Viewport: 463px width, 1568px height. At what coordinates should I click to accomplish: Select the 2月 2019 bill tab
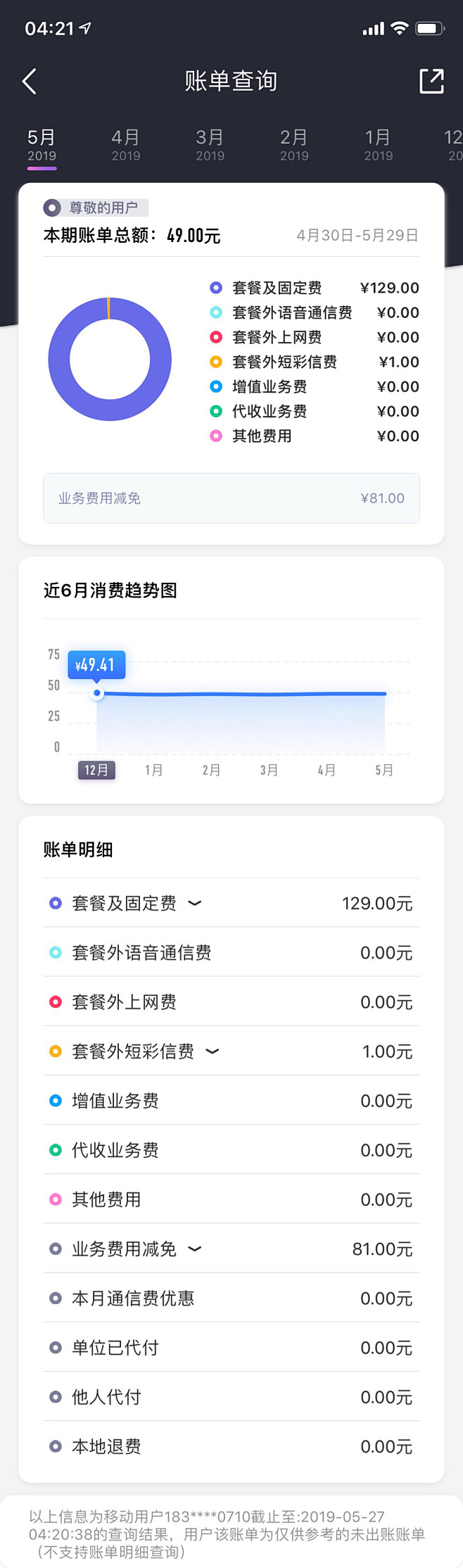tap(294, 145)
